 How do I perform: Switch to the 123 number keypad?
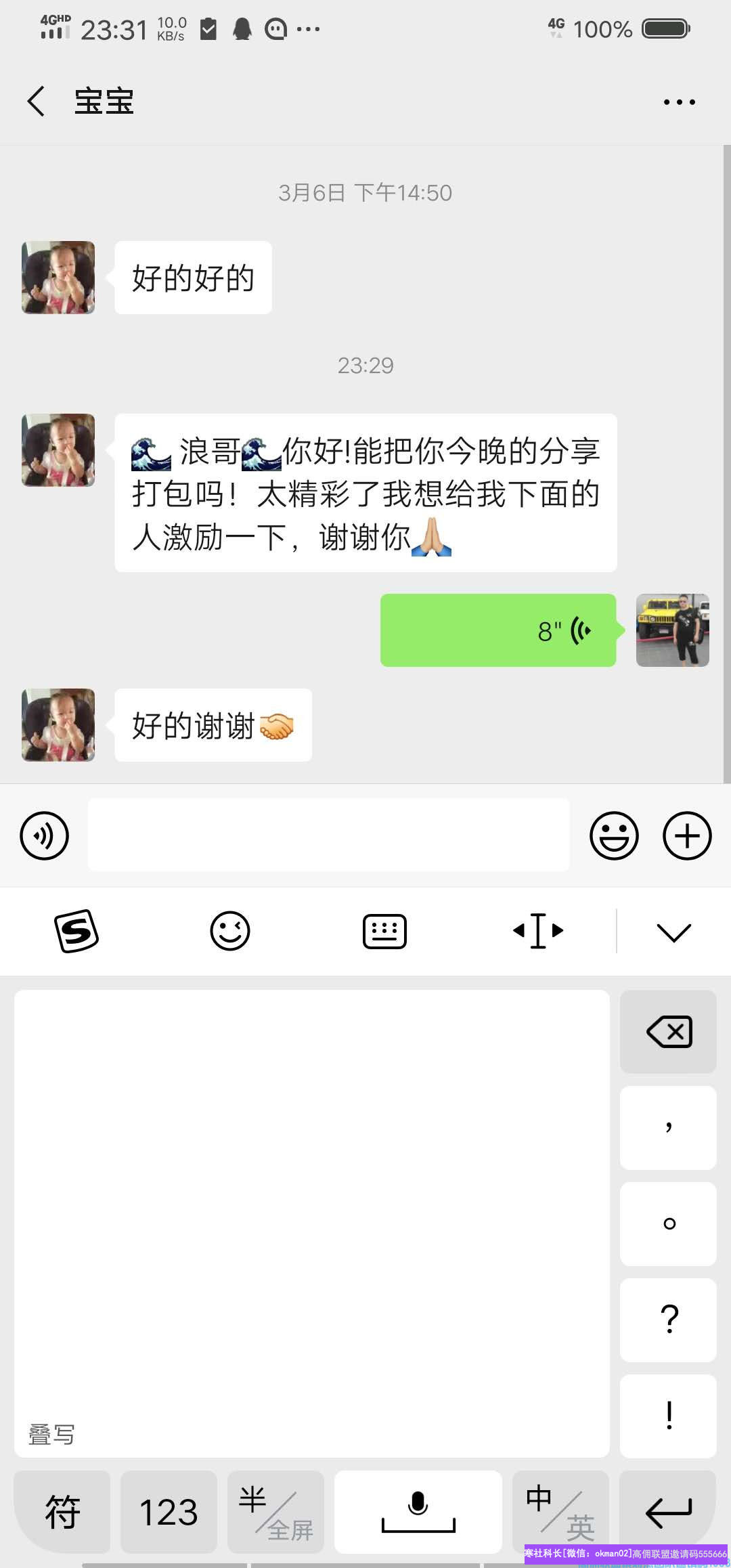coord(169,1512)
